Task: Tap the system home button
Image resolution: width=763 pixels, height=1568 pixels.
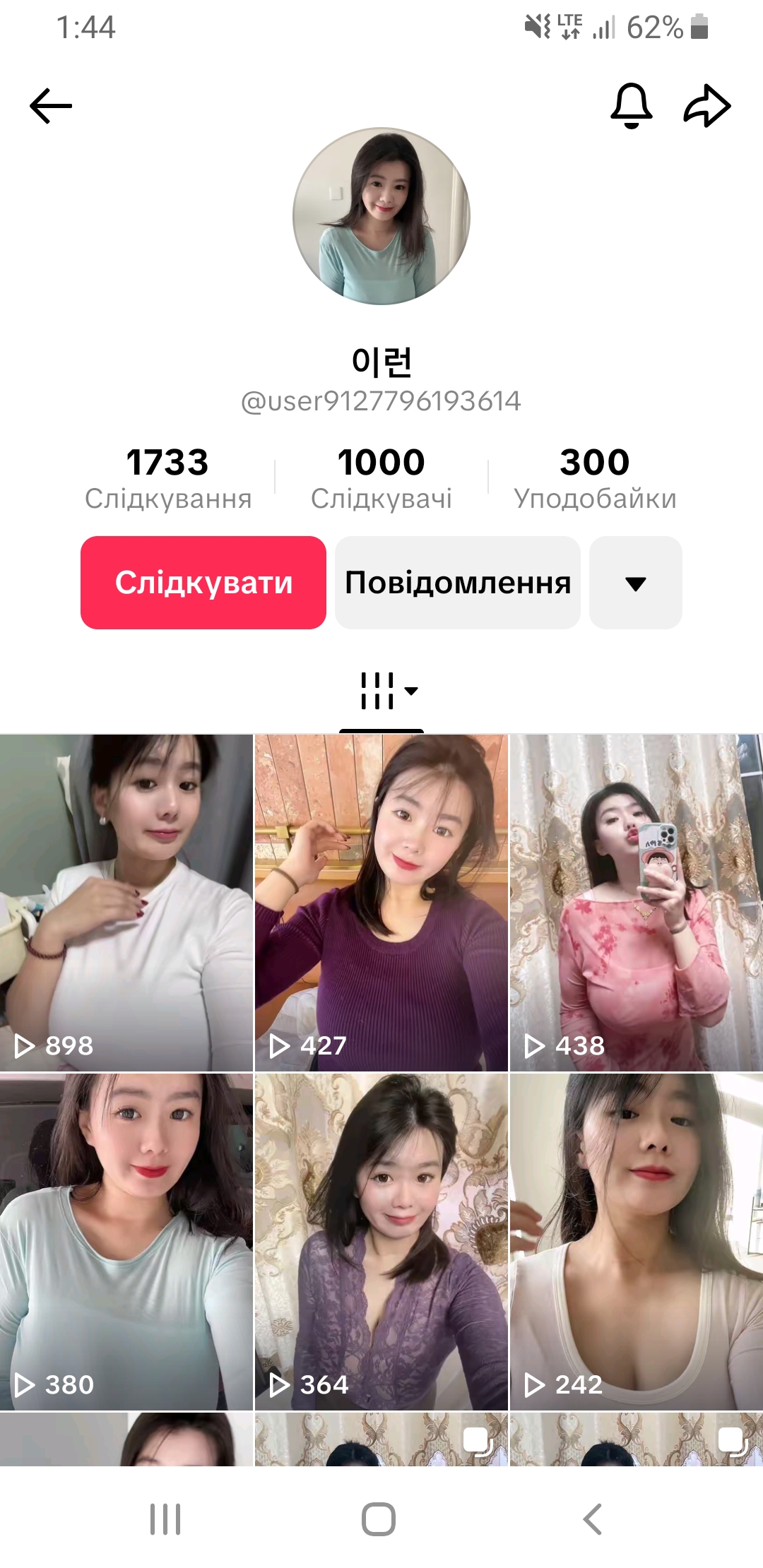Action: click(x=379, y=1519)
